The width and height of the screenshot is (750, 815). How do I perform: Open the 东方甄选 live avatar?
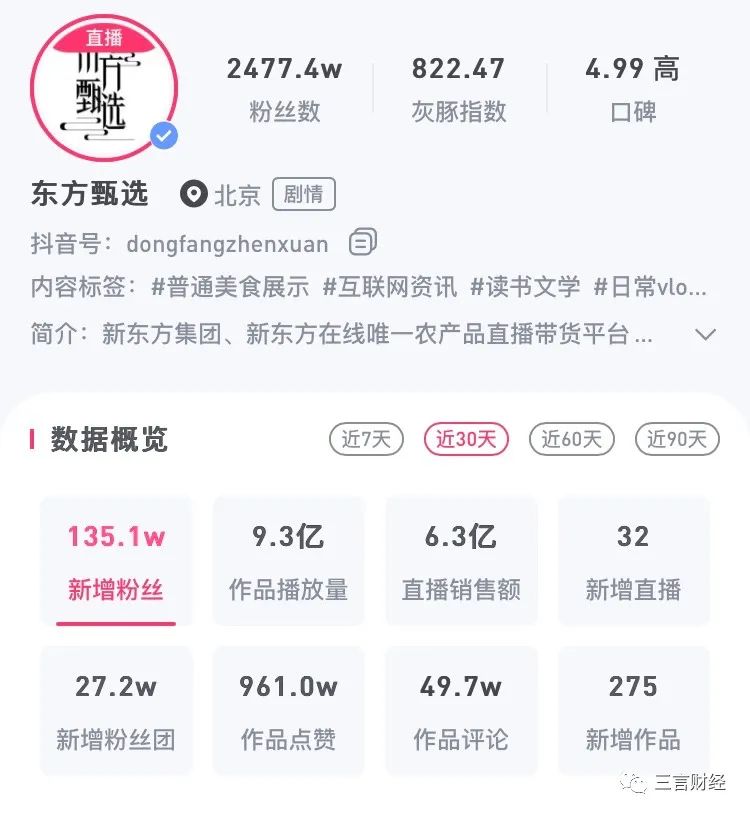click(104, 88)
